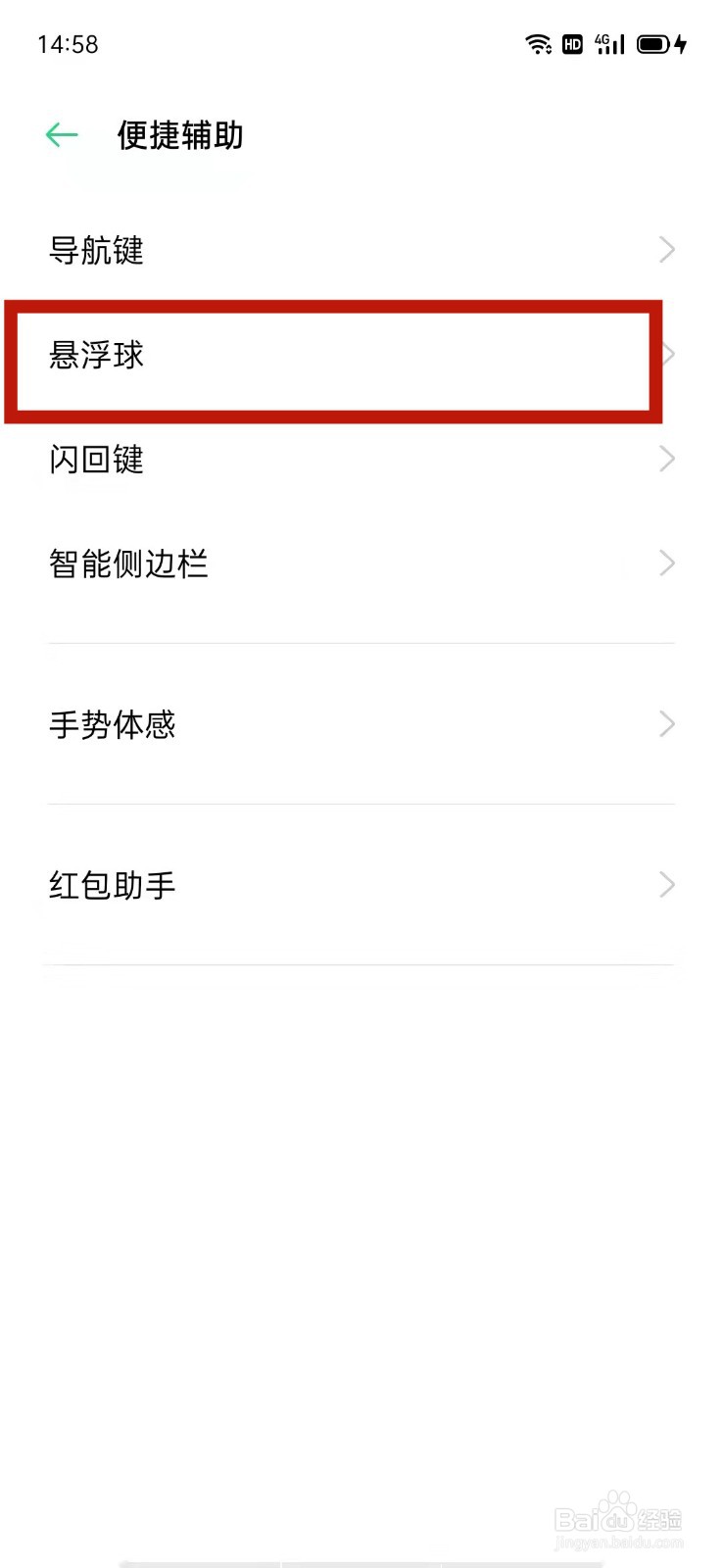Click the chevron beside 红包助手

(667, 885)
